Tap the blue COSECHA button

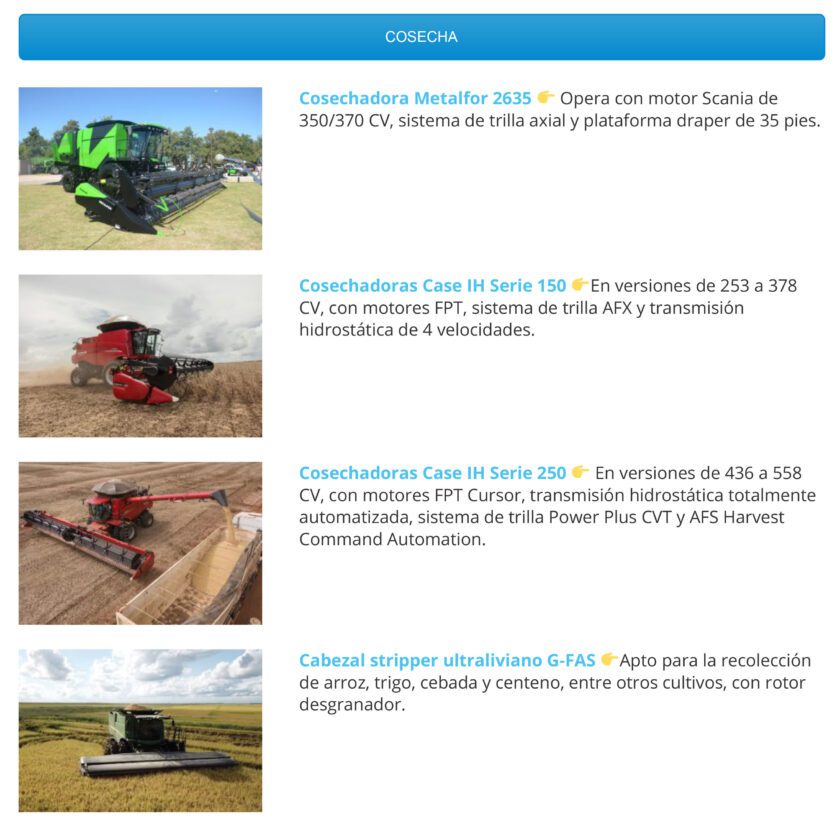pos(421,37)
